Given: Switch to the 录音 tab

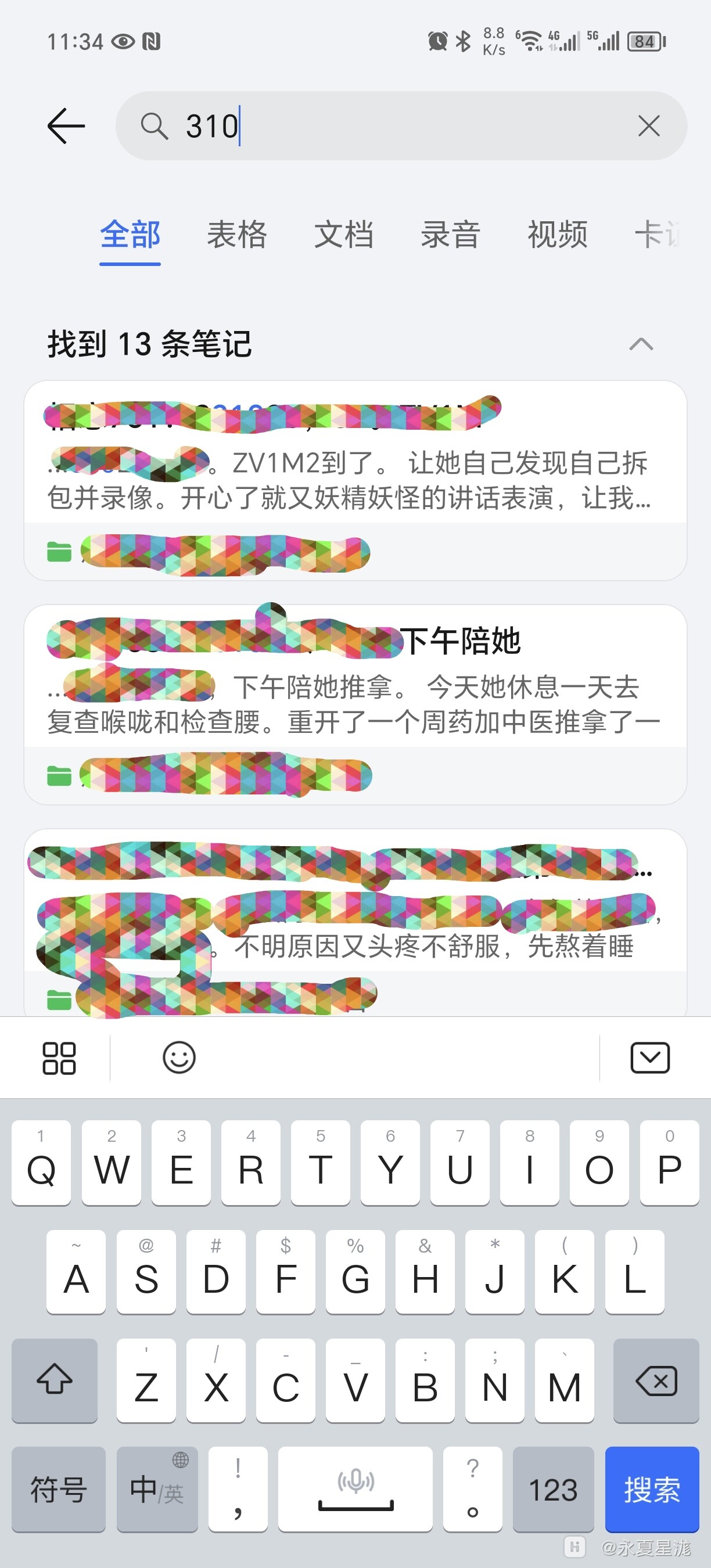Looking at the screenshot, I should [450, 235].
